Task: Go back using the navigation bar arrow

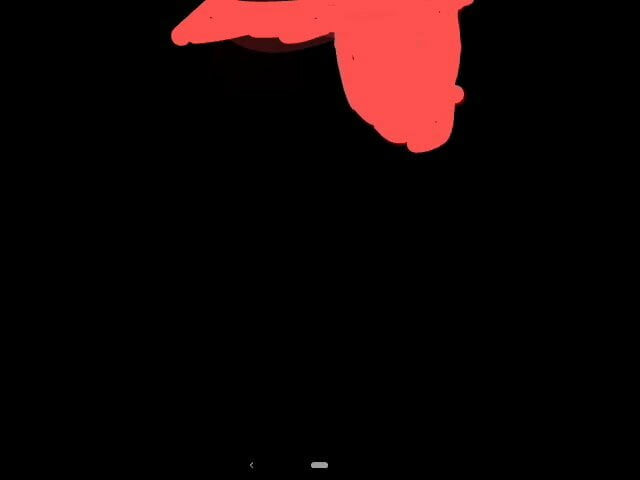Action: click(251, 465)
